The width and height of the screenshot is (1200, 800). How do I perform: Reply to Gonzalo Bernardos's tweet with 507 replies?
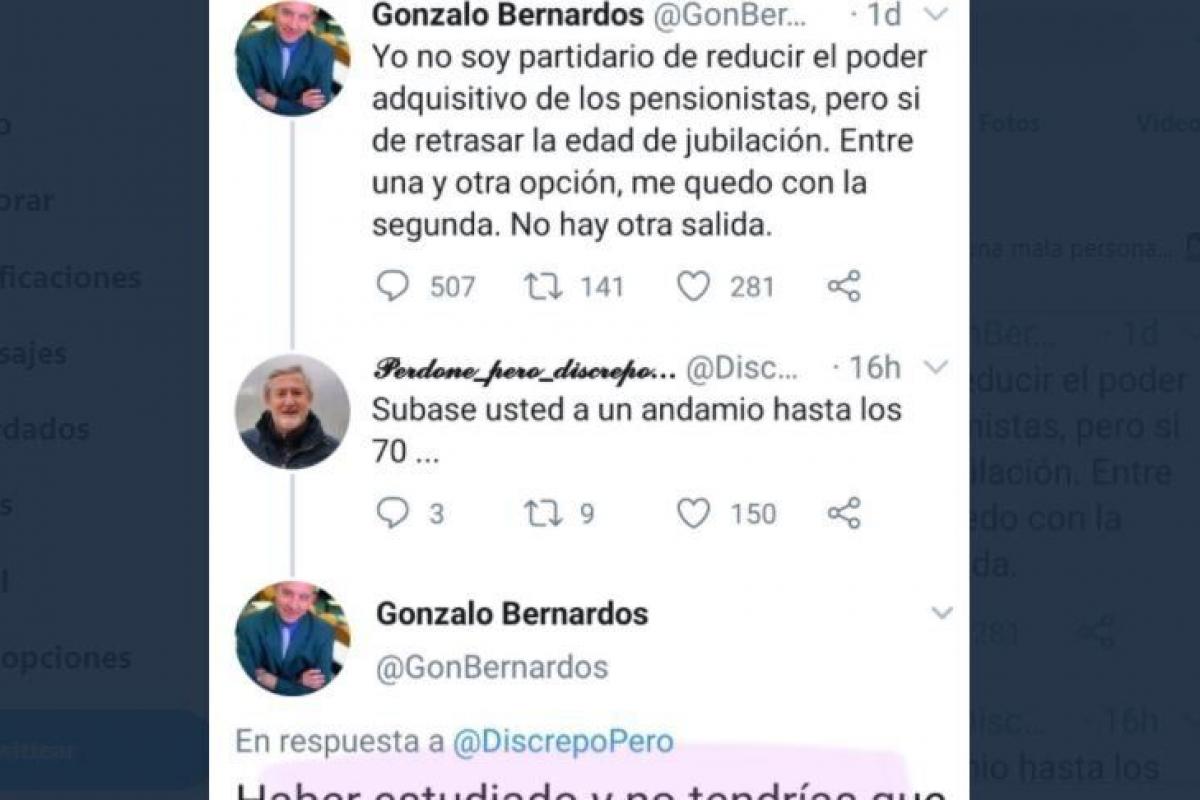tap(393, 286)
